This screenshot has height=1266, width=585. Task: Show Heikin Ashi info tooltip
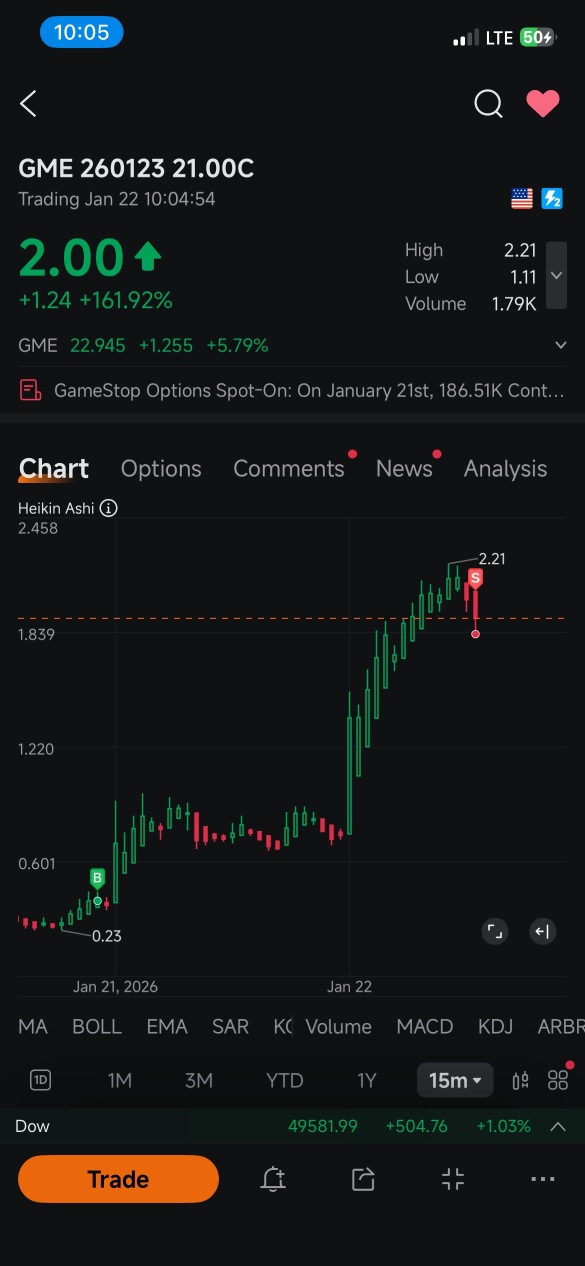tap(109, 508)
